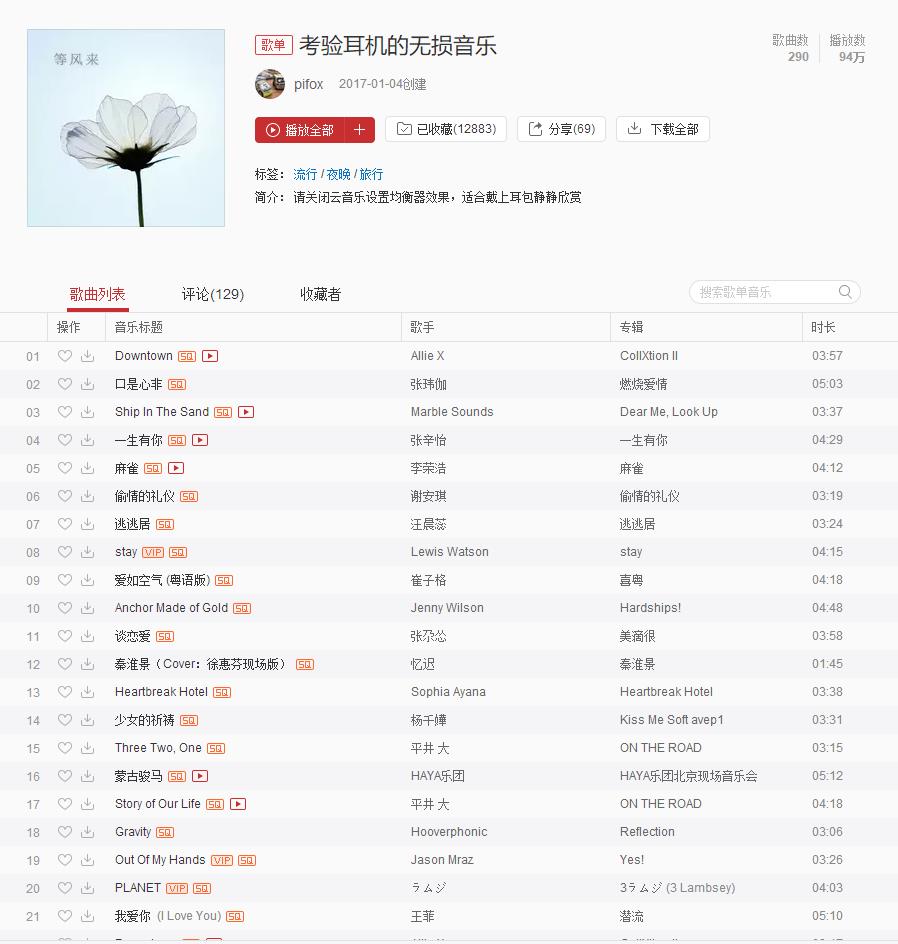Open album Hardships!
The image size is (898, 944).
tap(650, 608)
